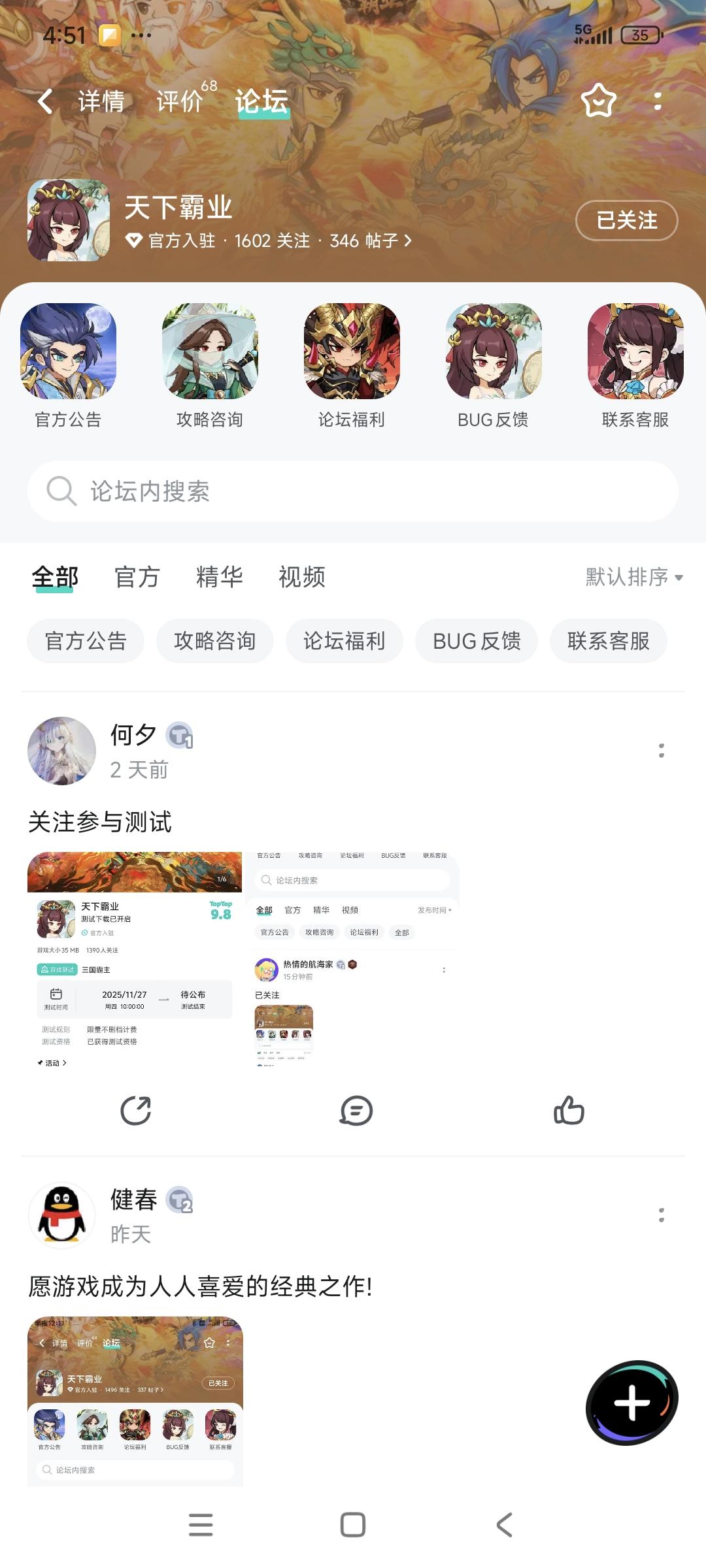Like 何夕's post

569,1111
